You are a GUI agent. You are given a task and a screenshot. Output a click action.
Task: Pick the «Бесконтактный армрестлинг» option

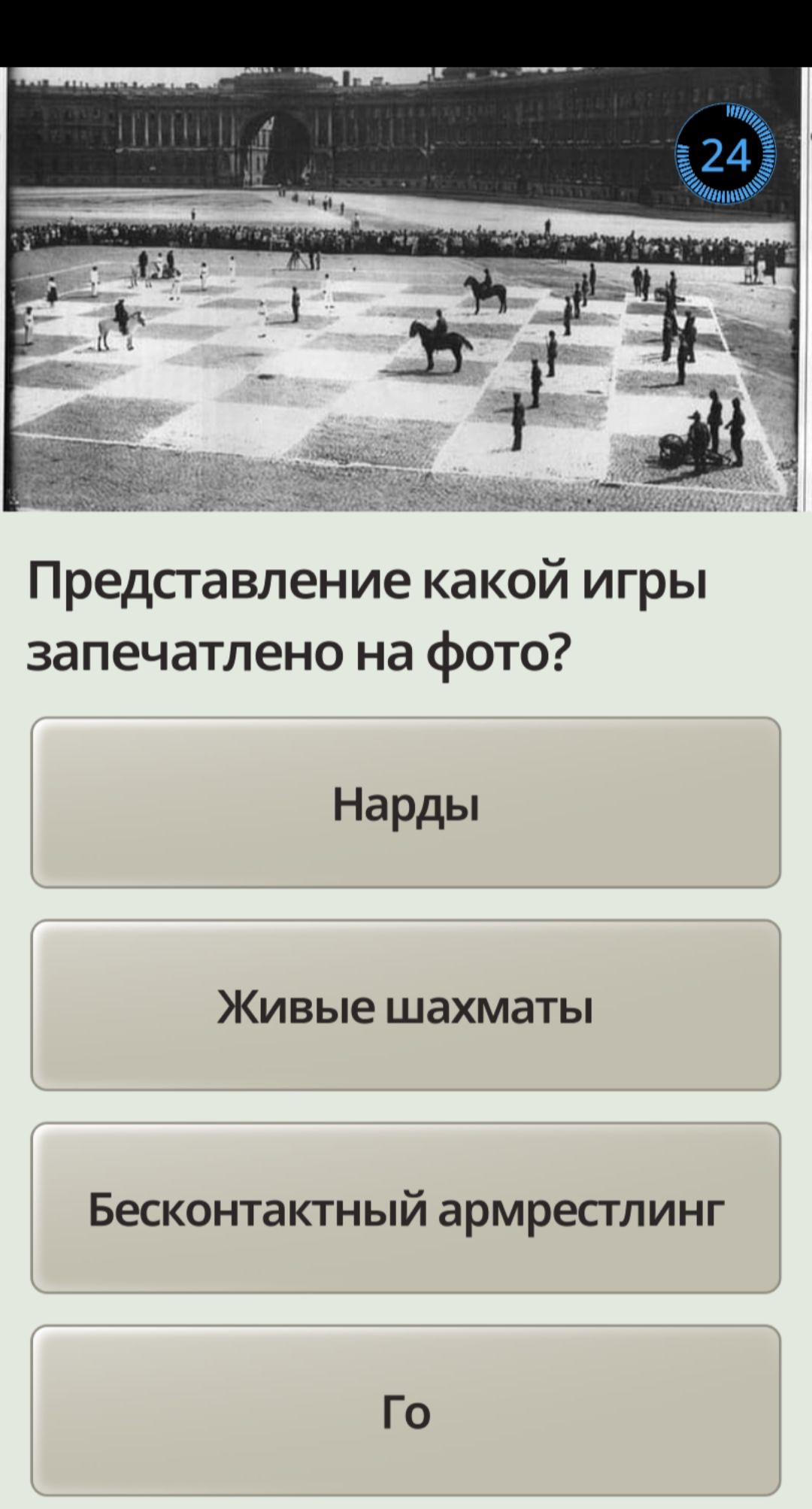[x=406, y=1208]
